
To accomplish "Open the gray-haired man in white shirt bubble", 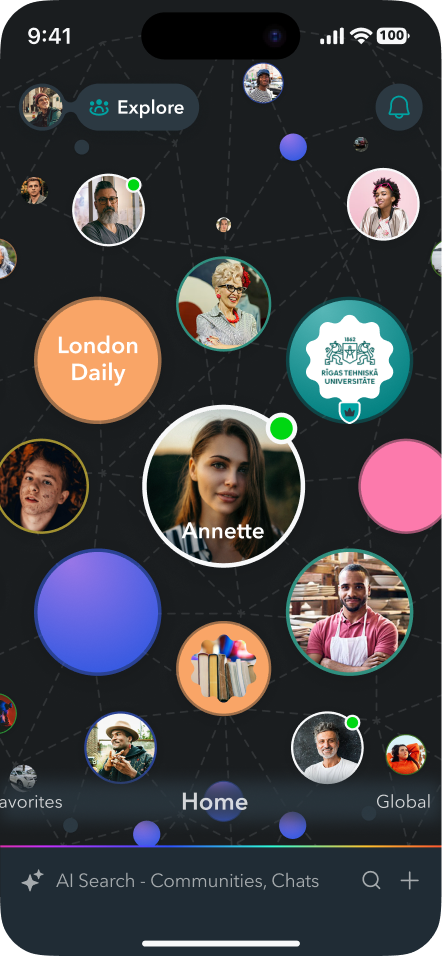I will click(x=327, y=747).
